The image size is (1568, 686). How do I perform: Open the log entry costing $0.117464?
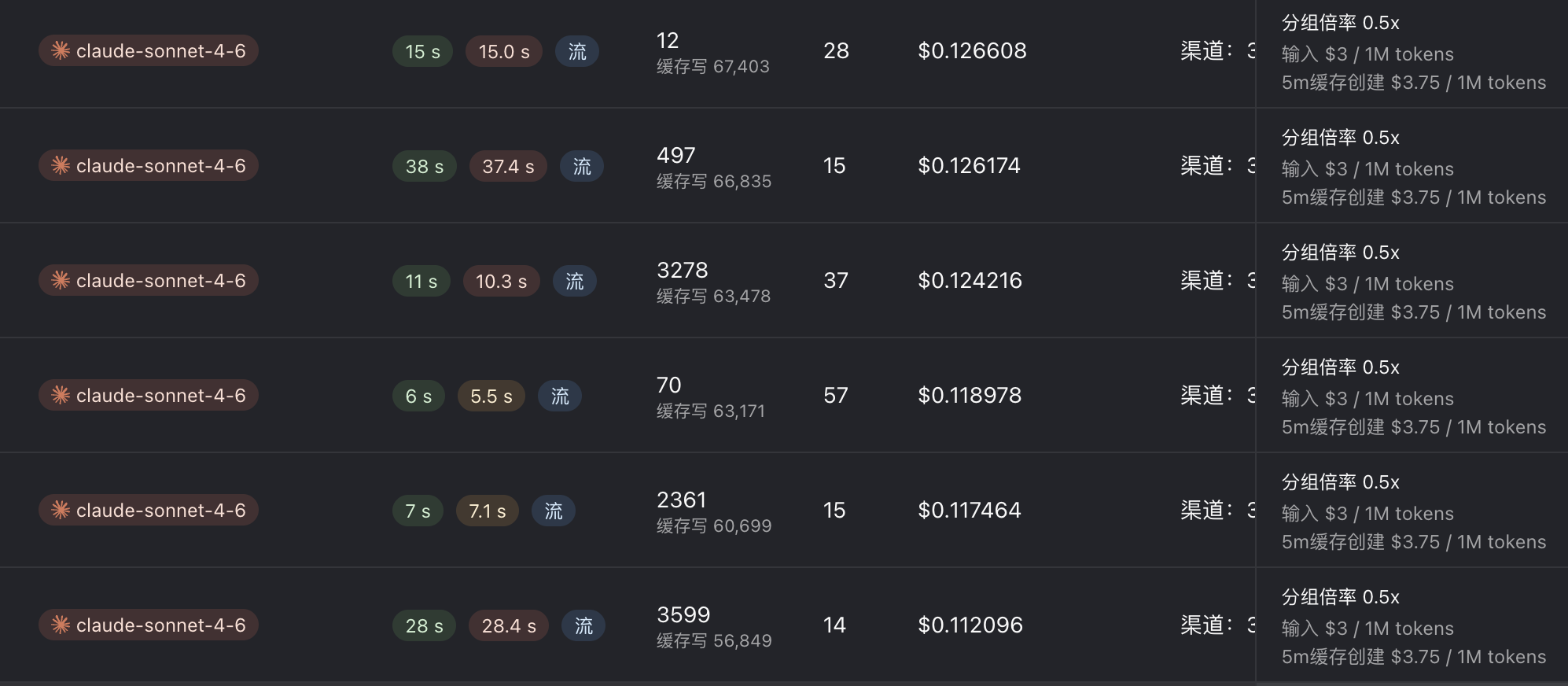(969, 511)
